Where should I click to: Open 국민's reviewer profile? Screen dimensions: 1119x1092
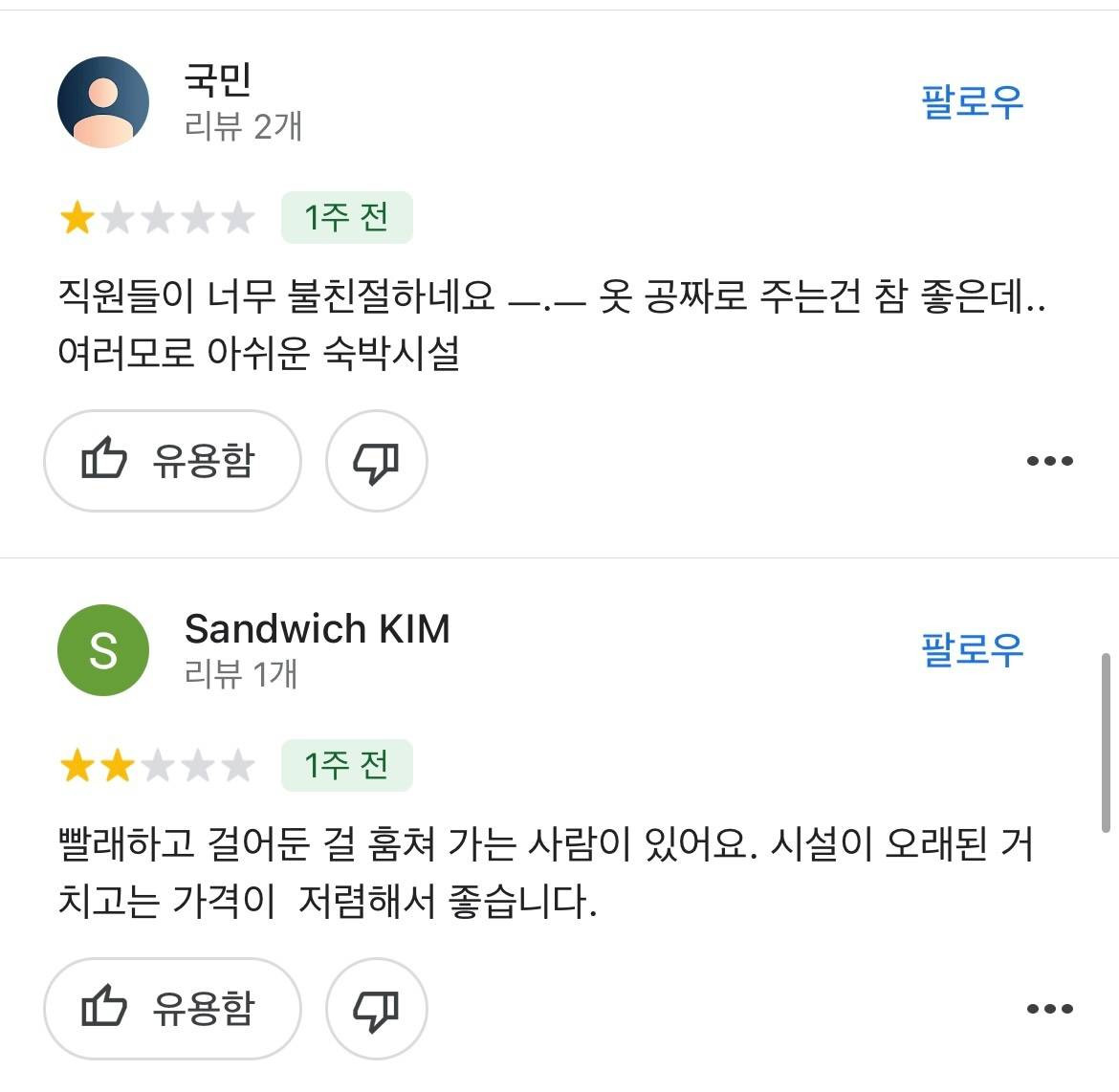pos(103,101)
